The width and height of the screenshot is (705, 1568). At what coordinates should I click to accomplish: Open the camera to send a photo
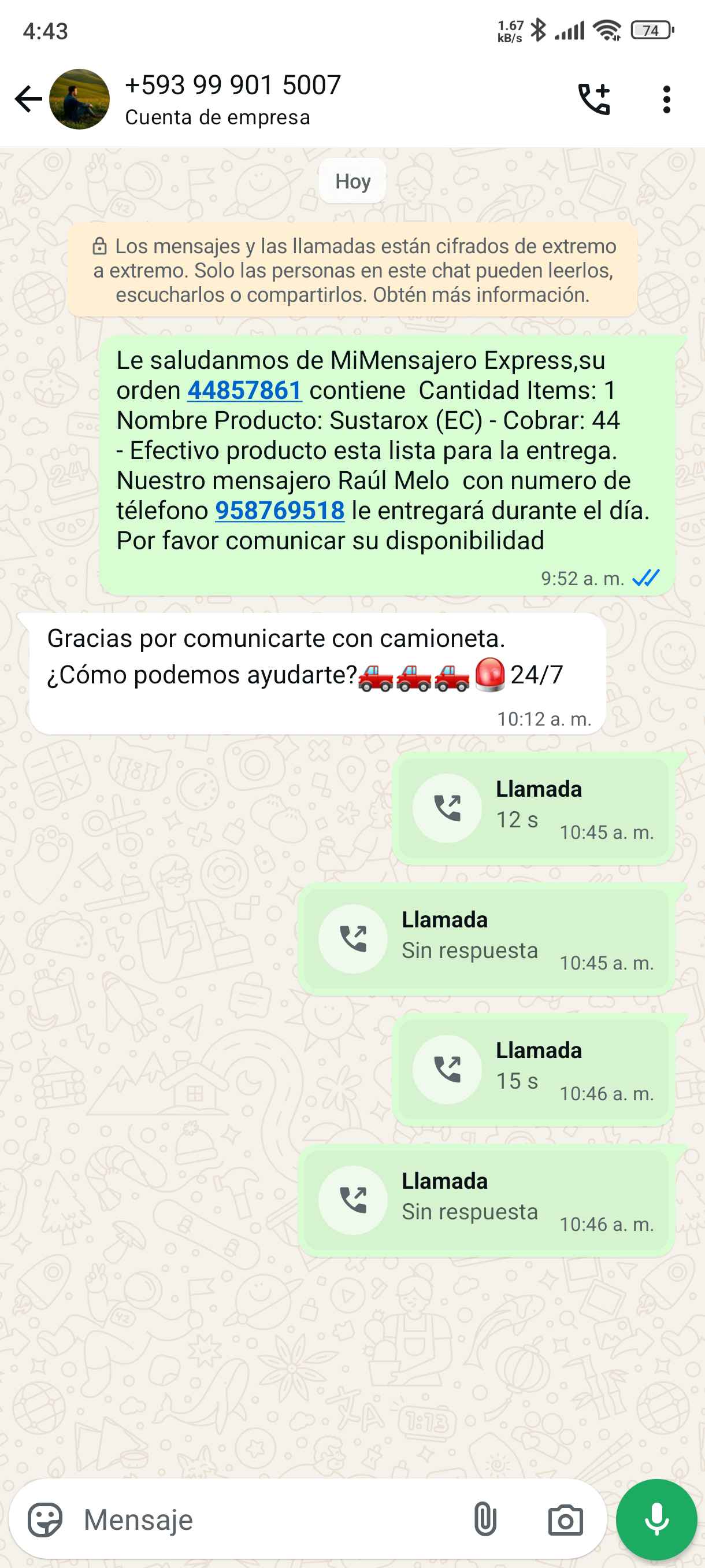(565, 1520)
